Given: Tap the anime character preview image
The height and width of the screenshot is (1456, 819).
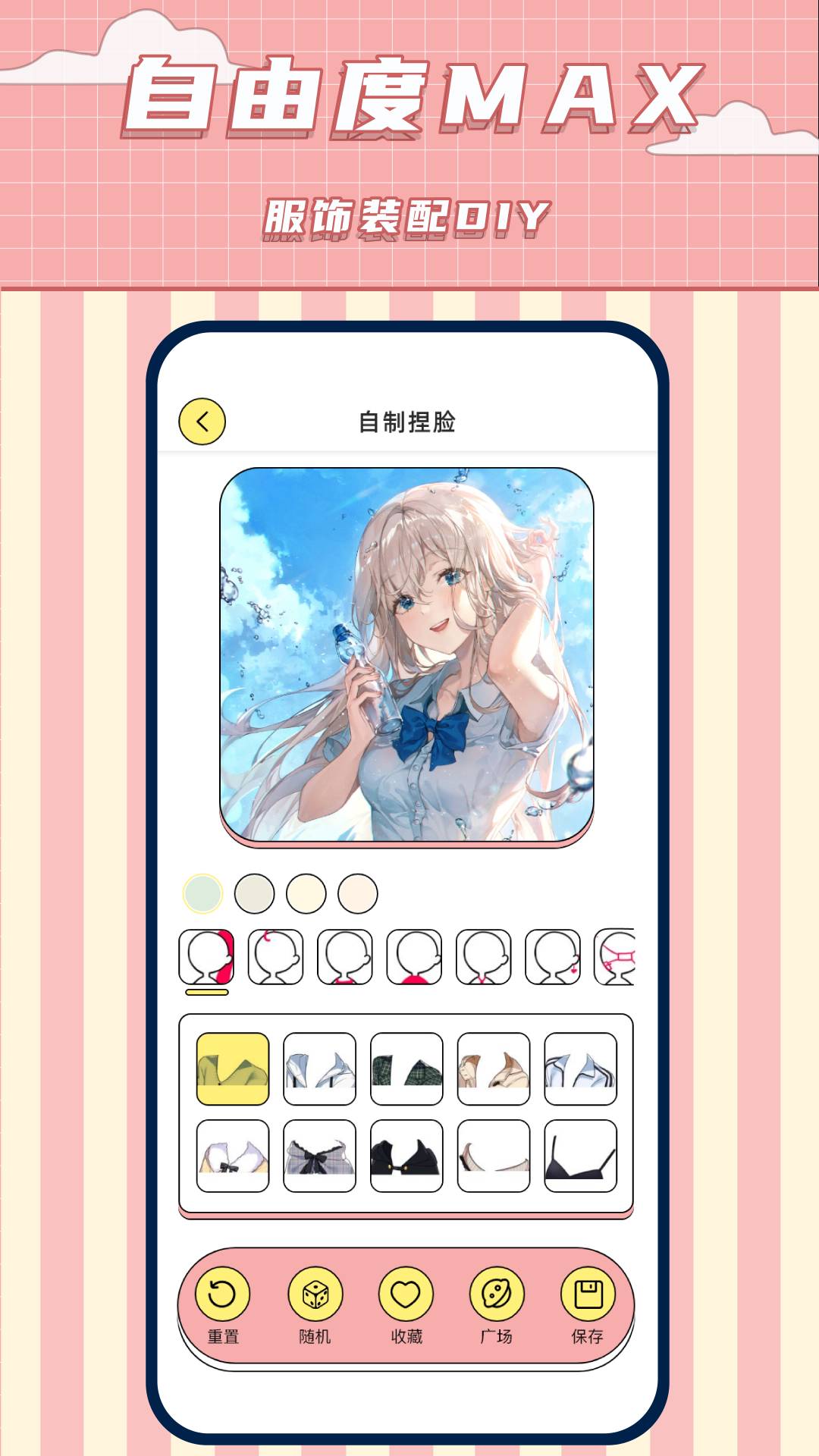Looking at the screenshot, I should tap(405, 652).
